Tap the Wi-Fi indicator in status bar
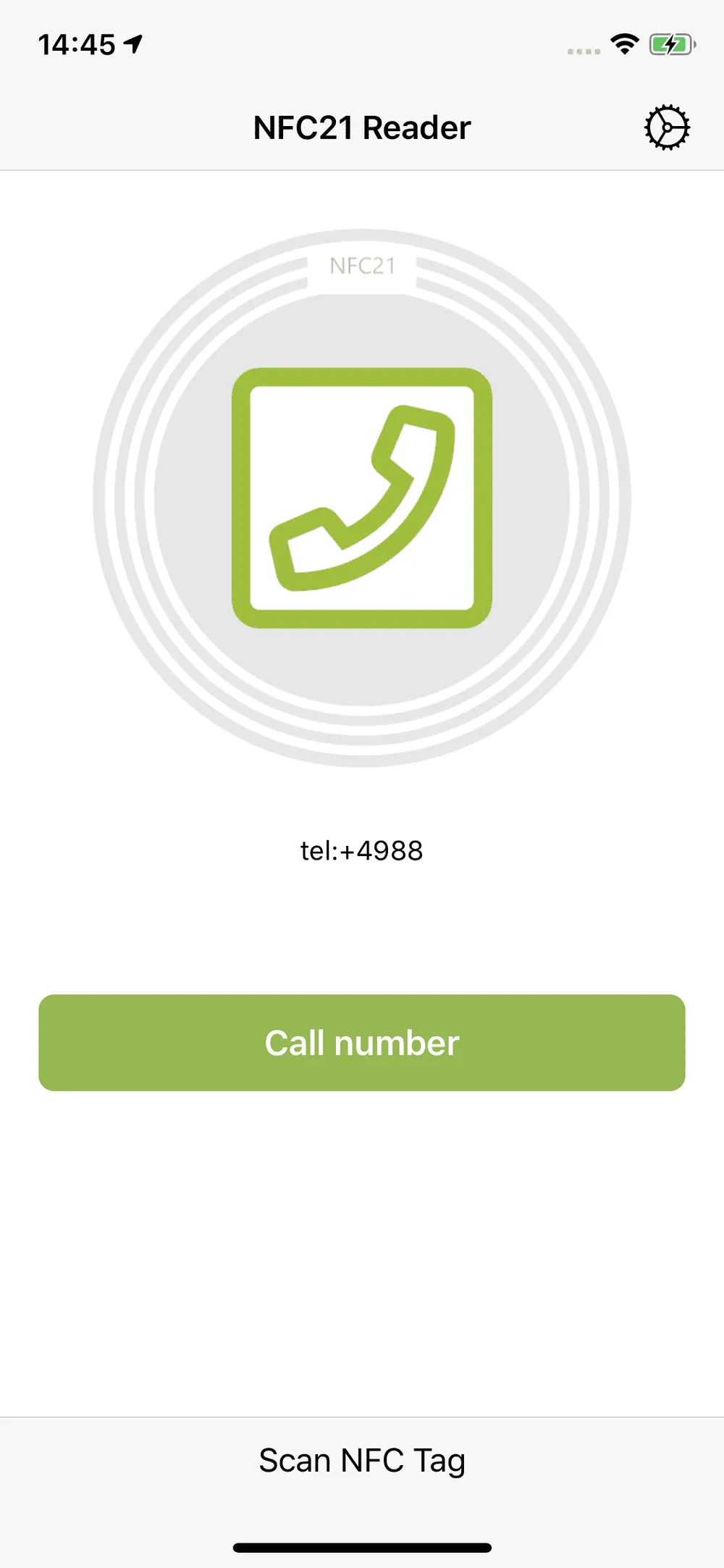724x1568 pixels. click(624, 43)
